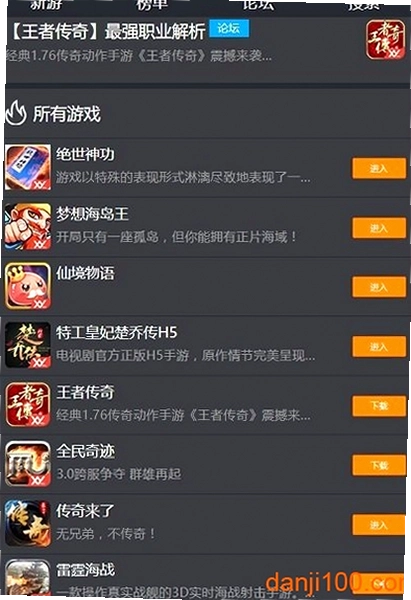View 仙境物语 game icon
The width and height of the screenshot is (411, 600).
click(x=28, y=286)
